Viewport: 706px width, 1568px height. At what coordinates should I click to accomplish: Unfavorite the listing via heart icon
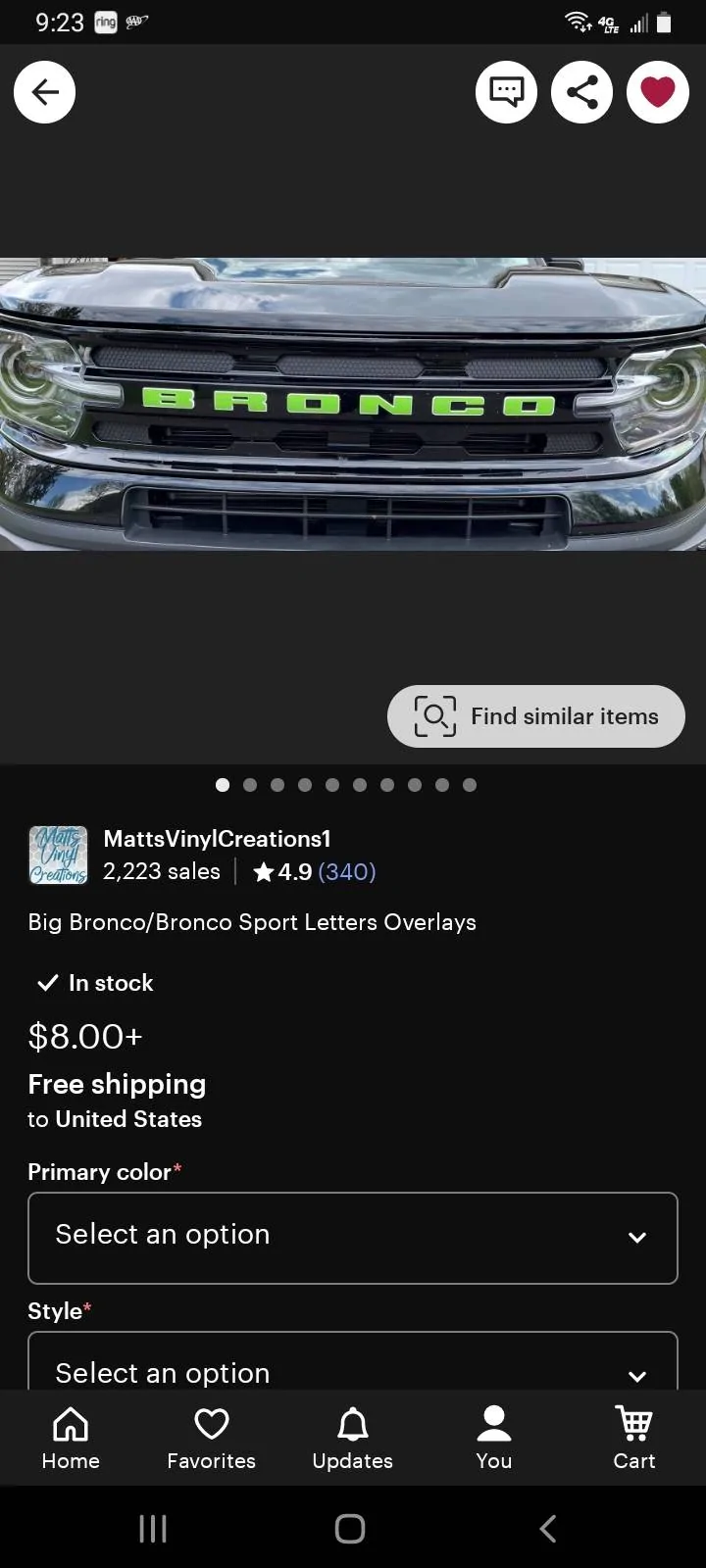coord(657,91)
